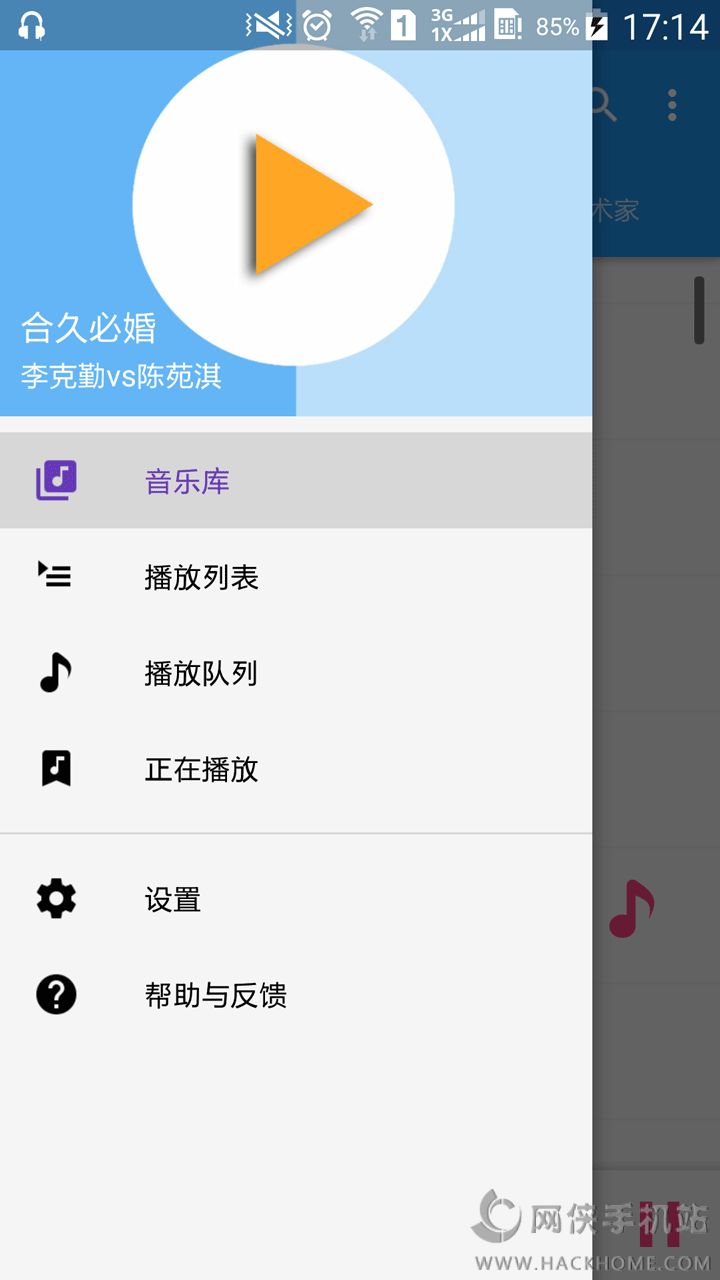Tap the overflow menu icon

click(672, 105)
